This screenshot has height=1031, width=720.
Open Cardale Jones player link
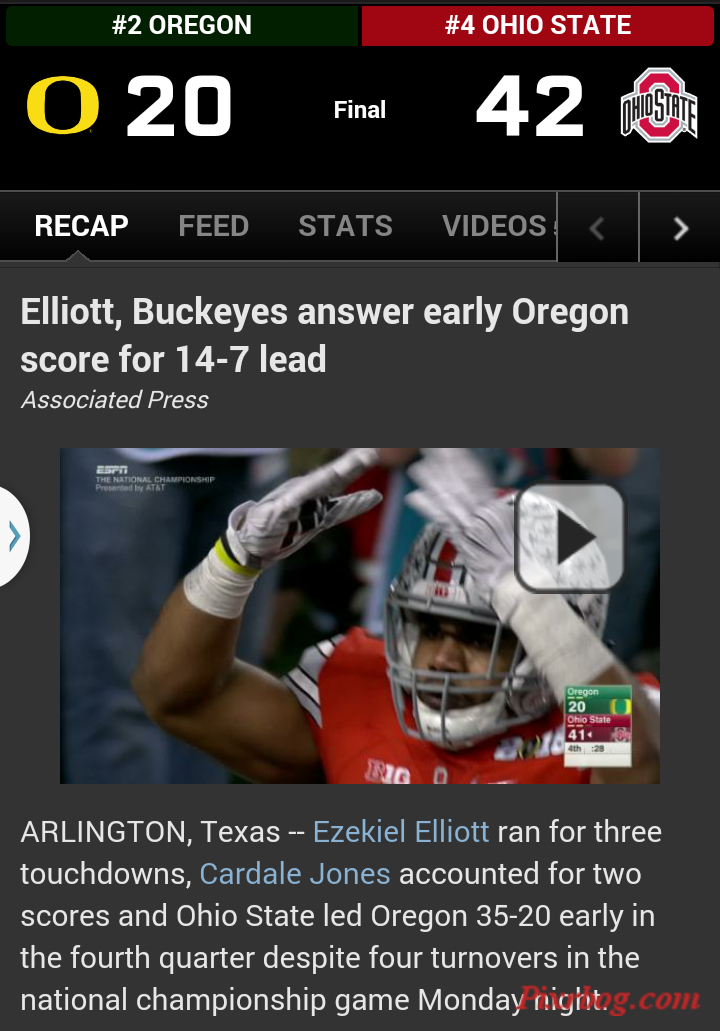[x=295, y=874]
